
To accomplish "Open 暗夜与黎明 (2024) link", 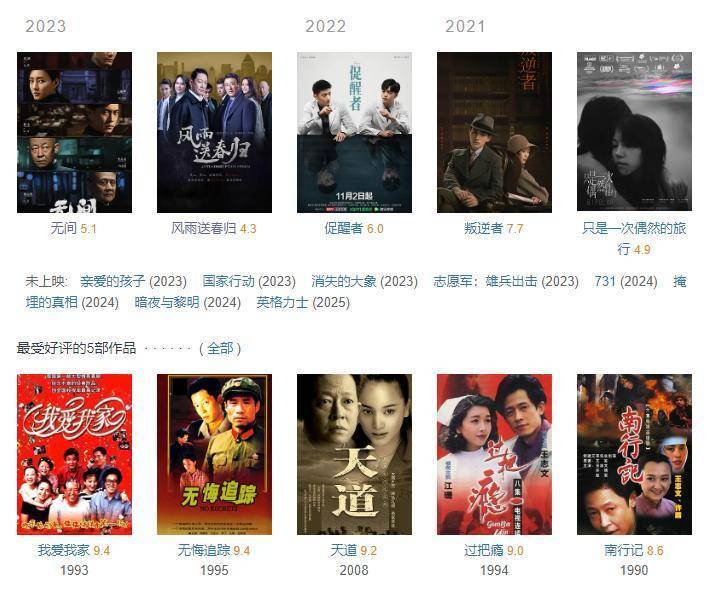I will 187,302.
